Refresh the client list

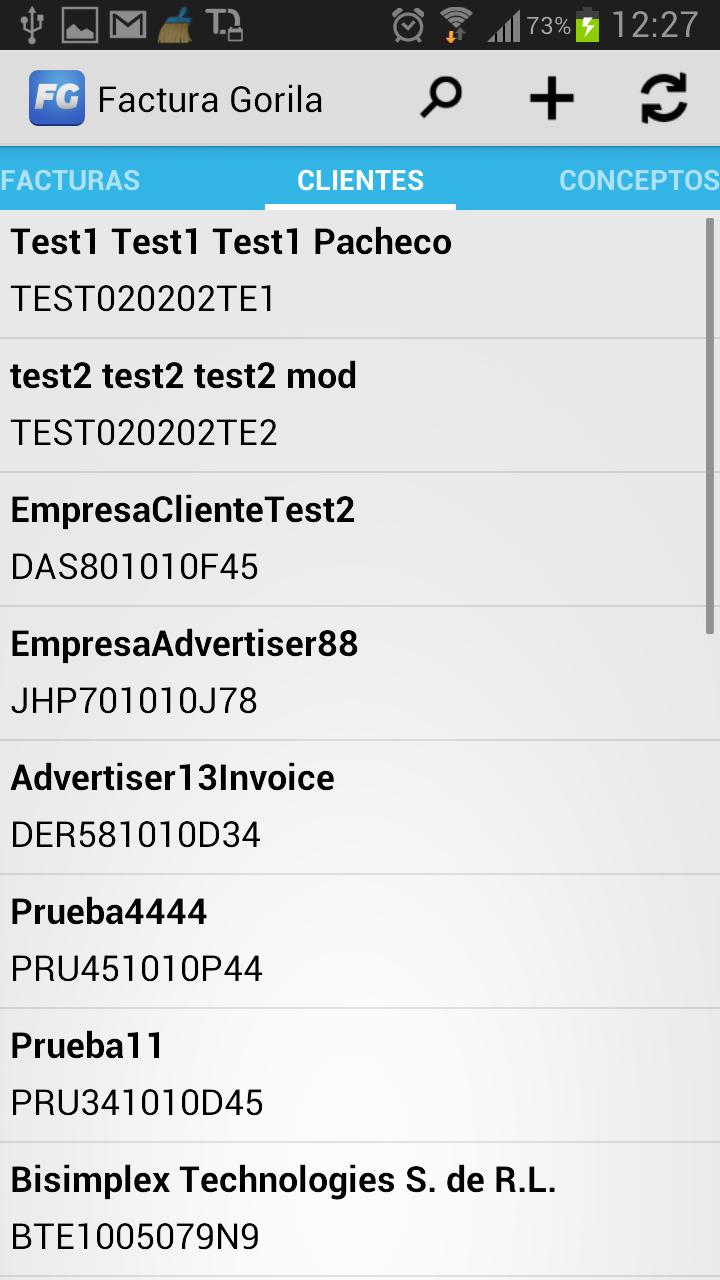click(663, 99)
